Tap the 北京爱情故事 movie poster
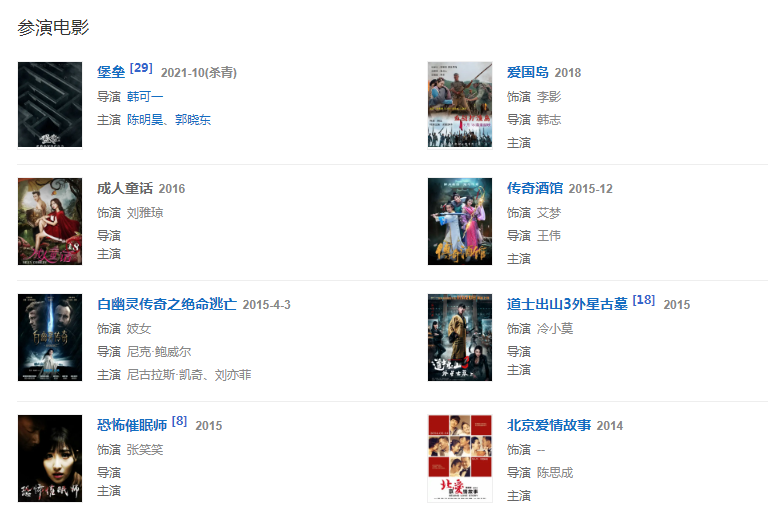The height and width of the screenshot is (515, 768). (x=460, y=458)
